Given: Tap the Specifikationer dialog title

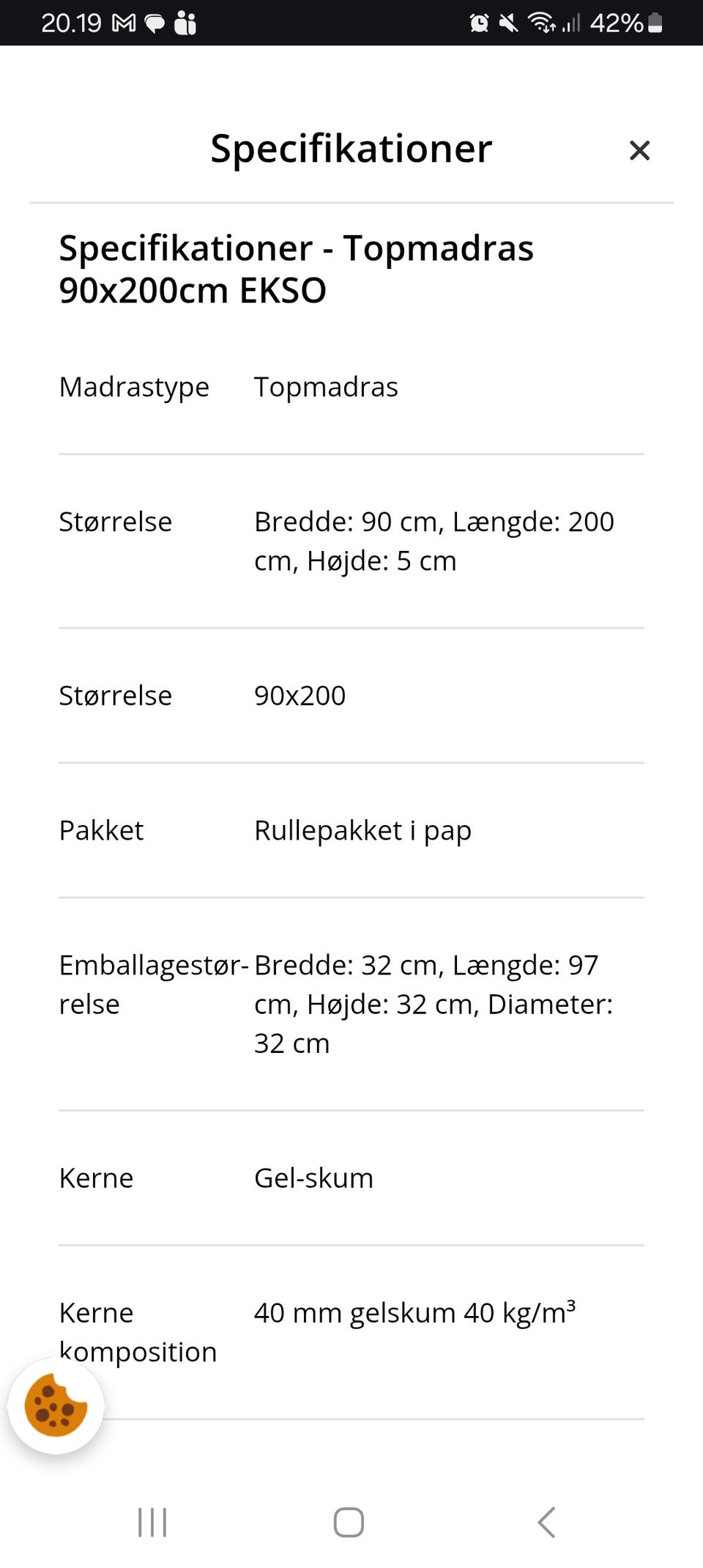Looking at the screenshot, I should (x=351, y=149).
